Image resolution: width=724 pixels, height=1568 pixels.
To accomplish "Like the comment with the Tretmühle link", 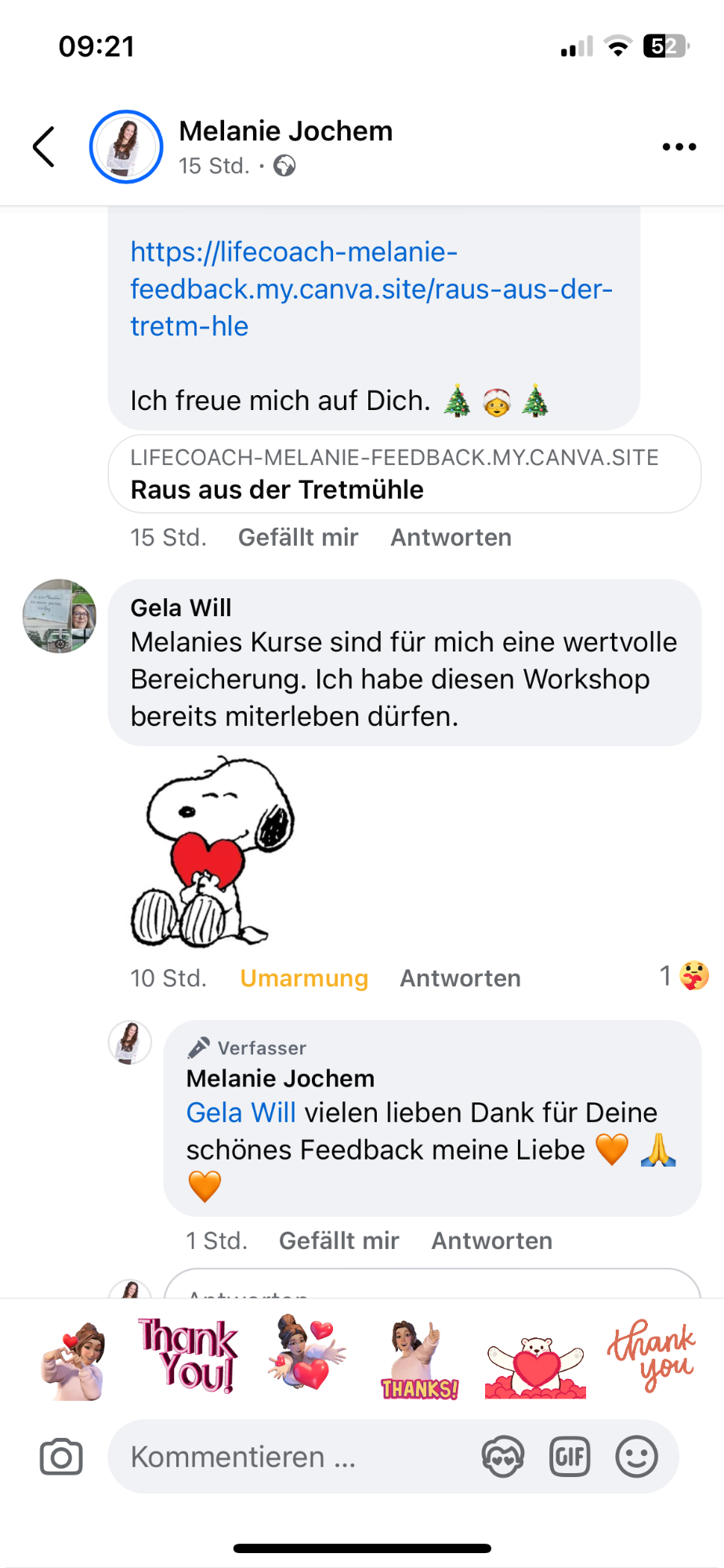I will [x=298, y=538].
